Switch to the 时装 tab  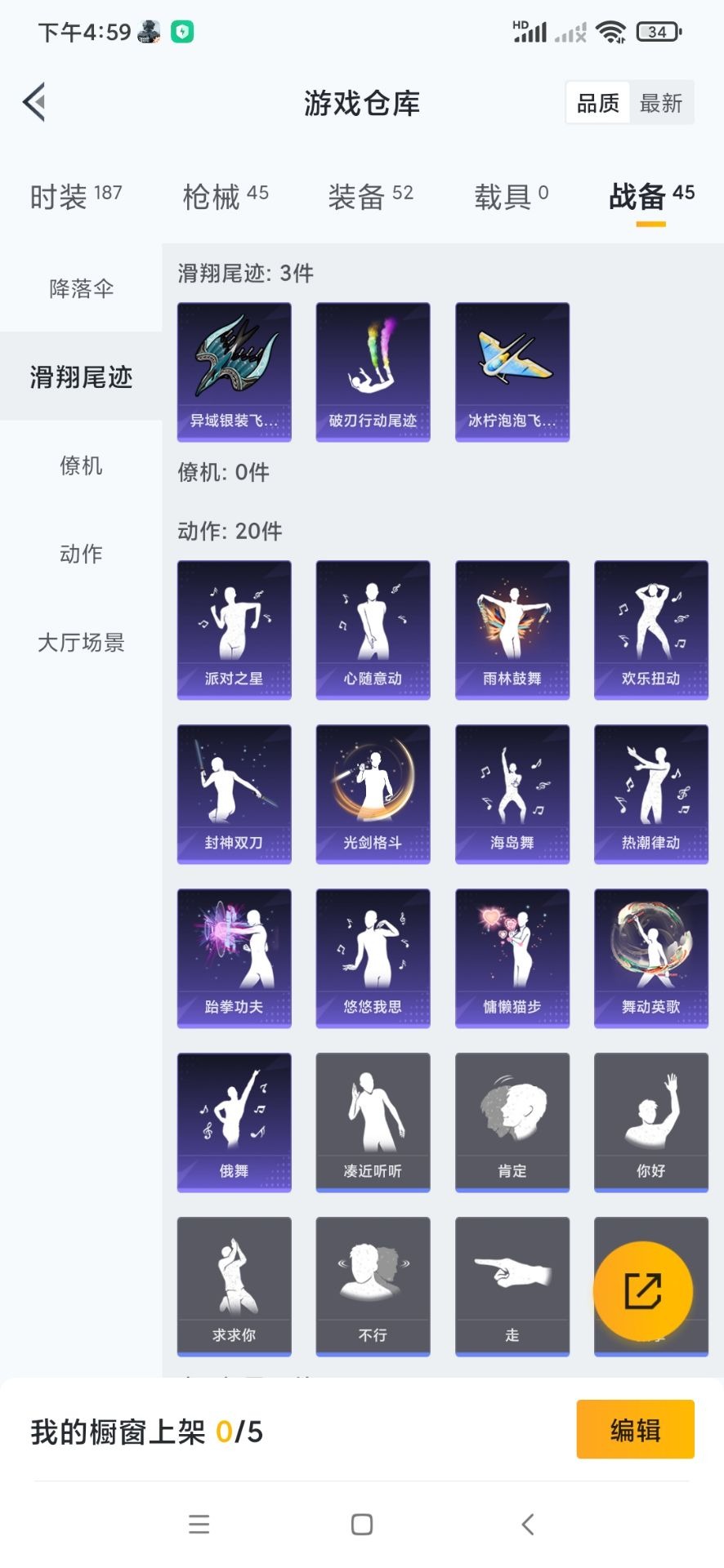click(75, 196)
